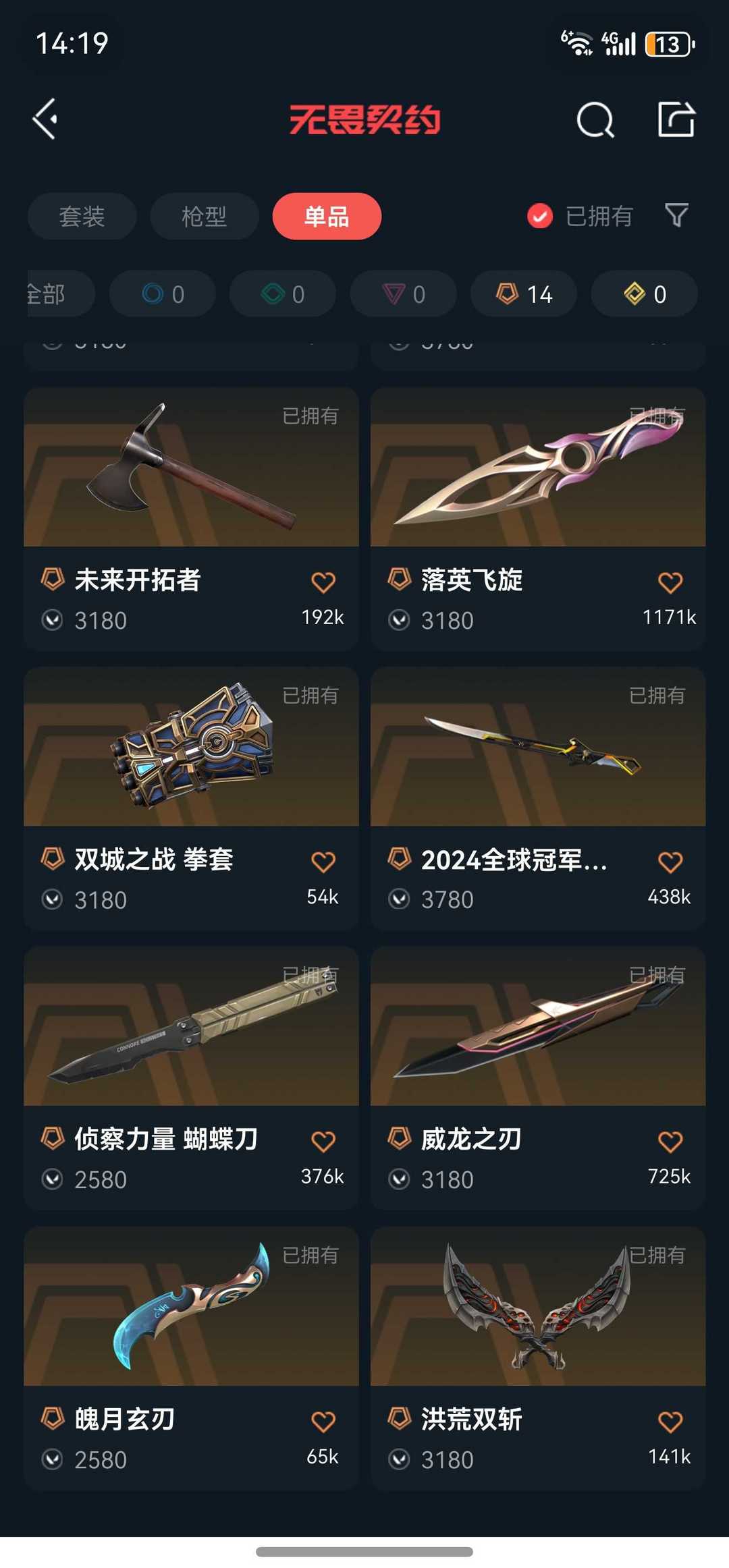Viewport: 729px width, 1568px height.
Task: Switch to the 套装 tab
Action: click(x=82, y=217)
